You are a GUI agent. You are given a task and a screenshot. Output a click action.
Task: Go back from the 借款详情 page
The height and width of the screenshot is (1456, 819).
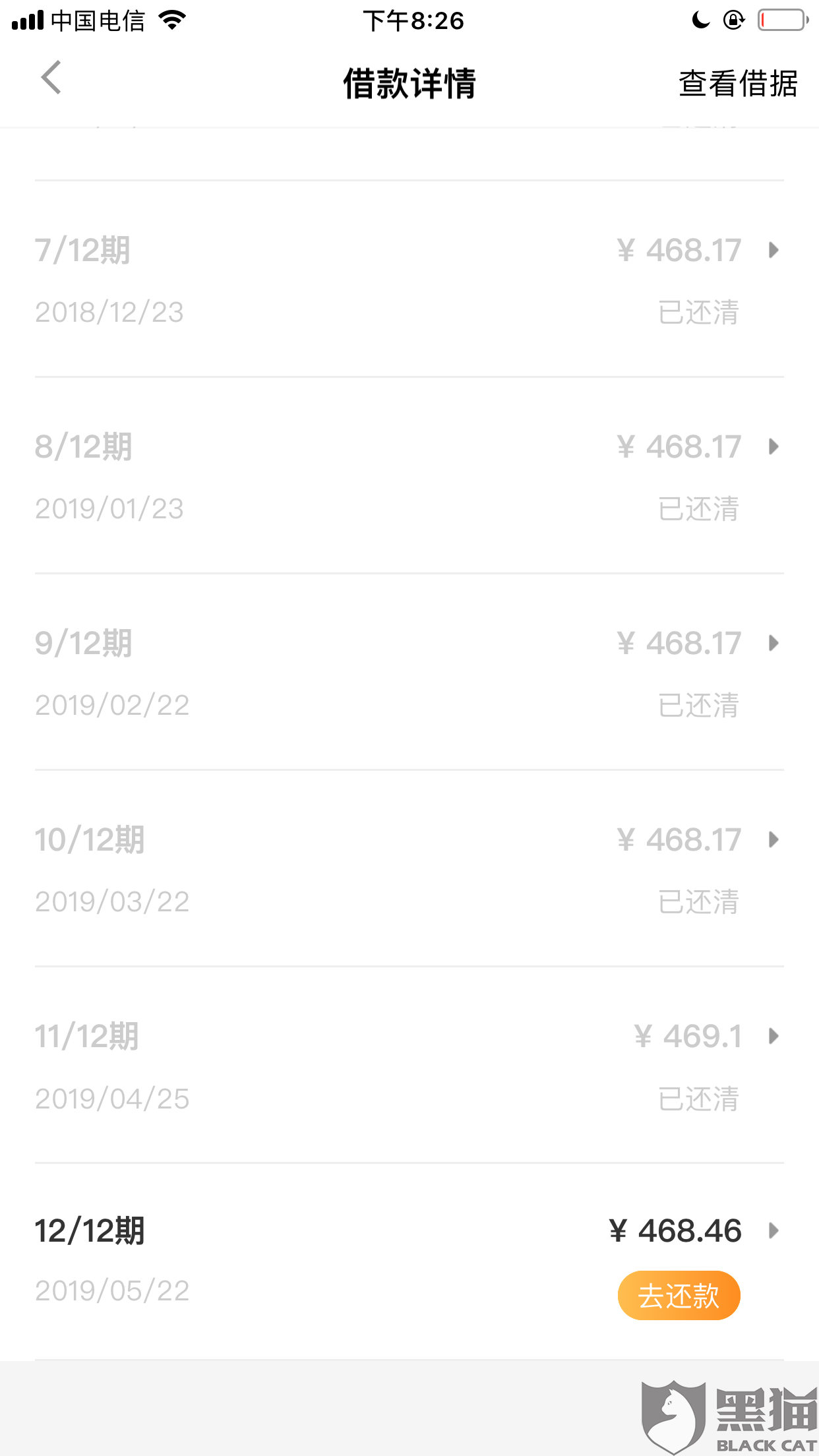(x=51, y=78)
